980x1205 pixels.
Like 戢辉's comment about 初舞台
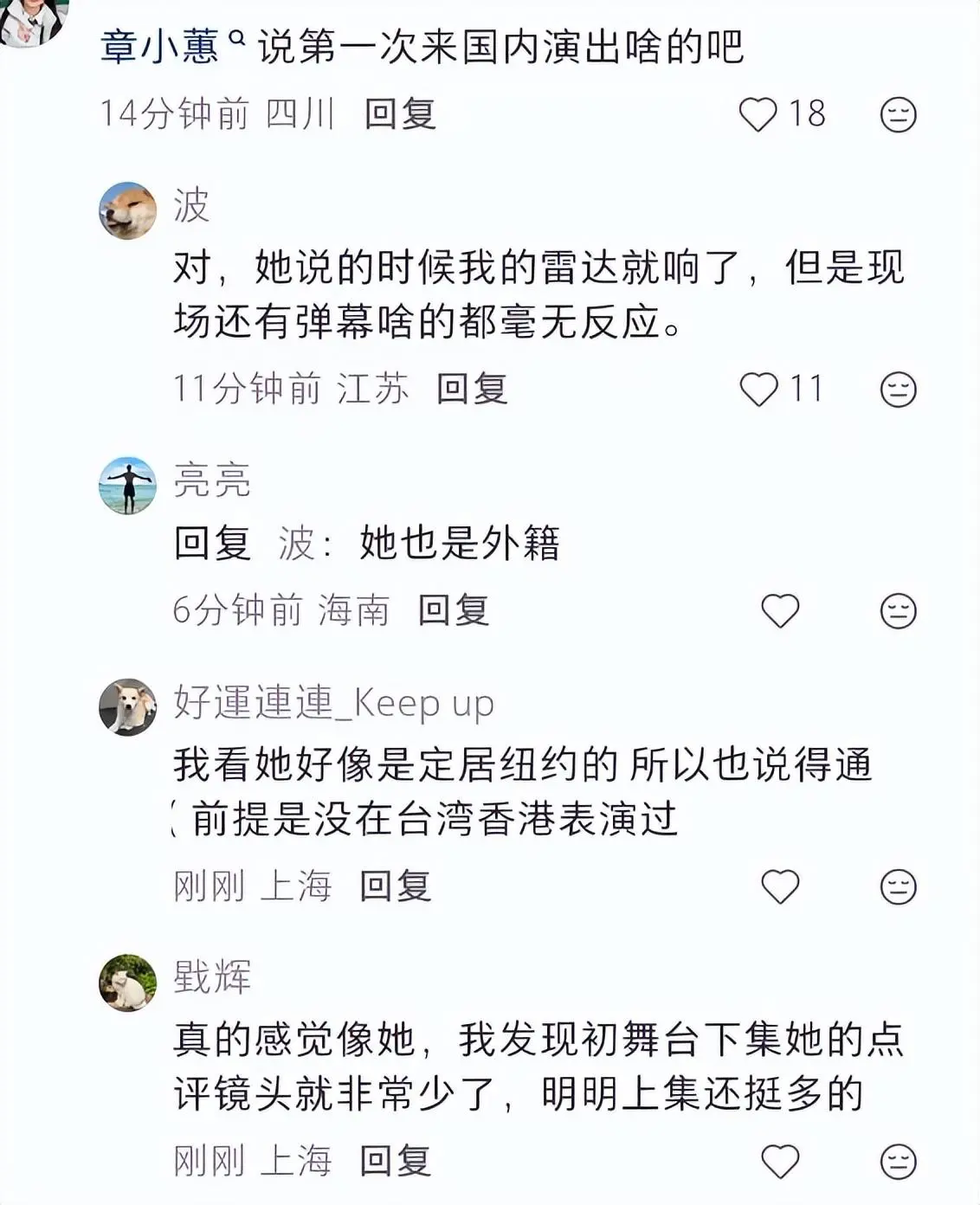(779, 1161)
